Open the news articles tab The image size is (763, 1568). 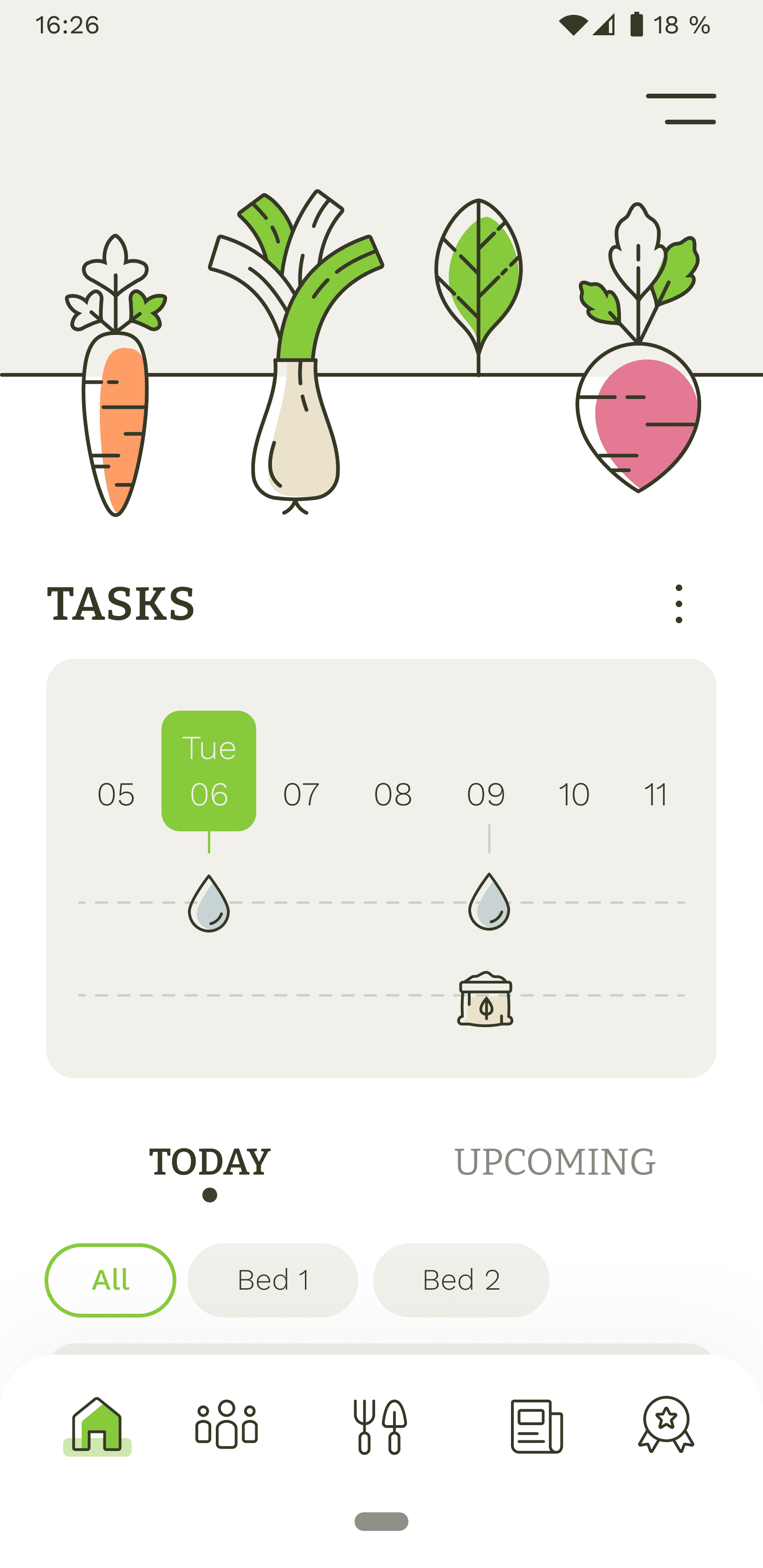[x=537, y=1426]
